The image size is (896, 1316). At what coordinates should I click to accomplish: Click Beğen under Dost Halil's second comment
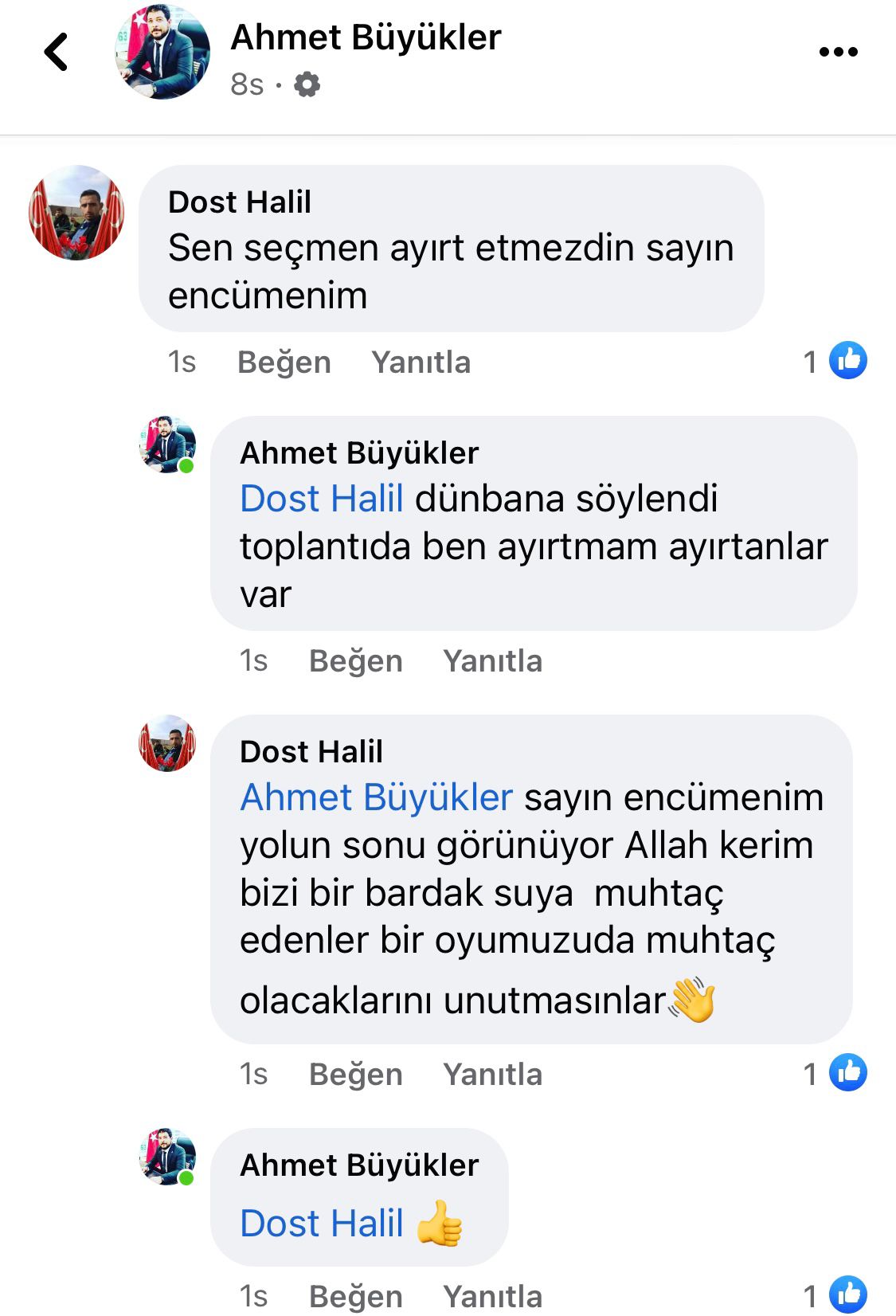(x=355, y=1074)
